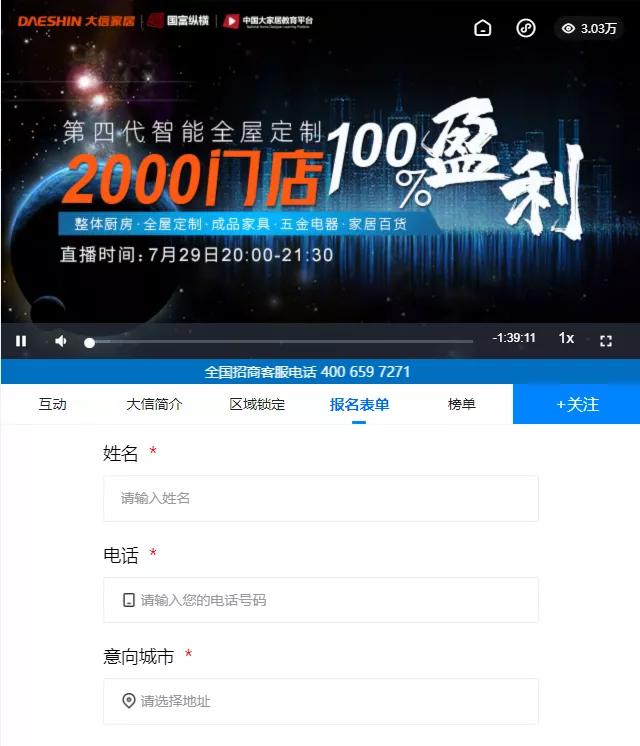Switch to the 大信简介 tab
Viewport: 640px width, 746px height.
point(154,404)
